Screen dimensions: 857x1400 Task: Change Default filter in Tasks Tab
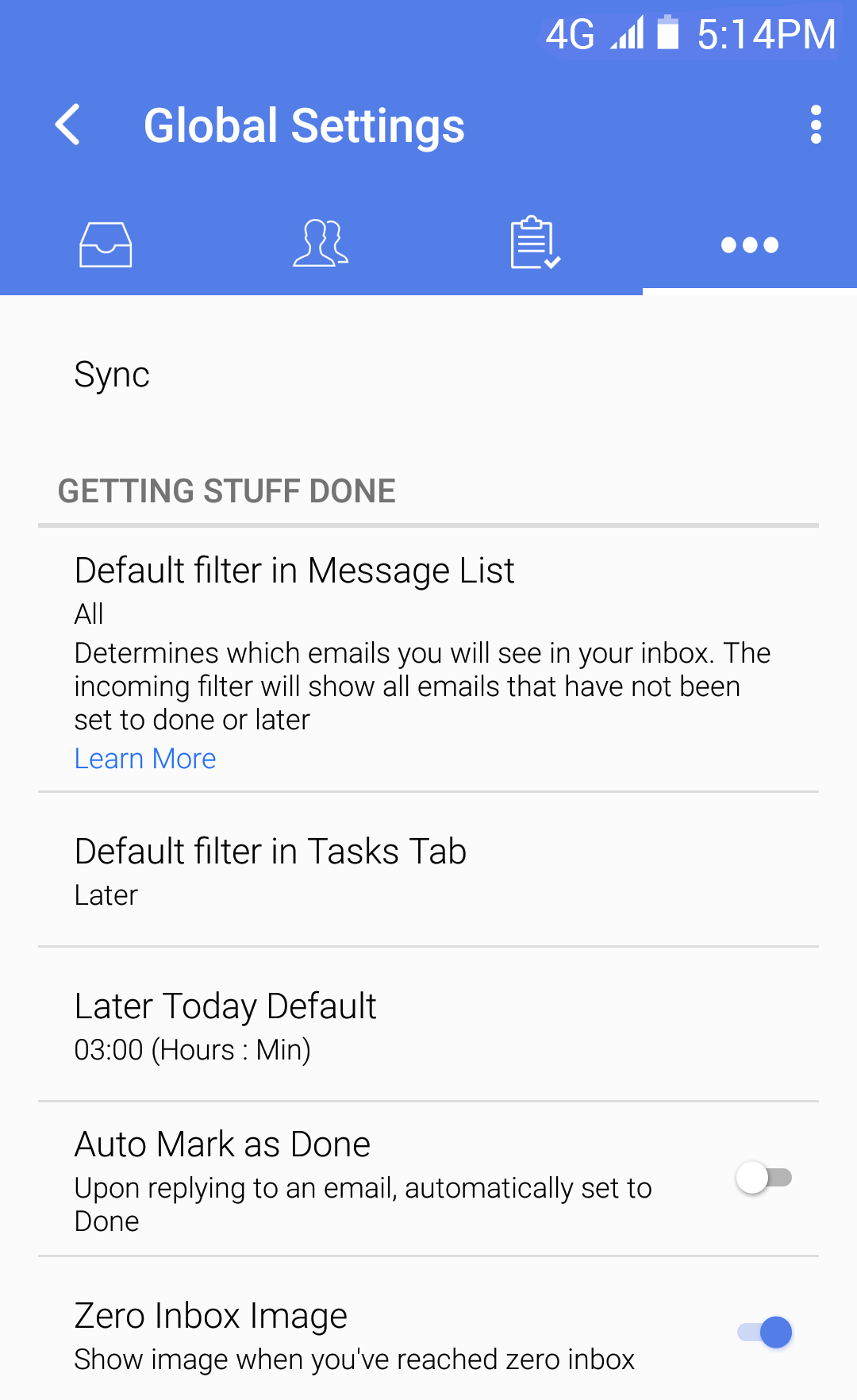click(428, 870)
